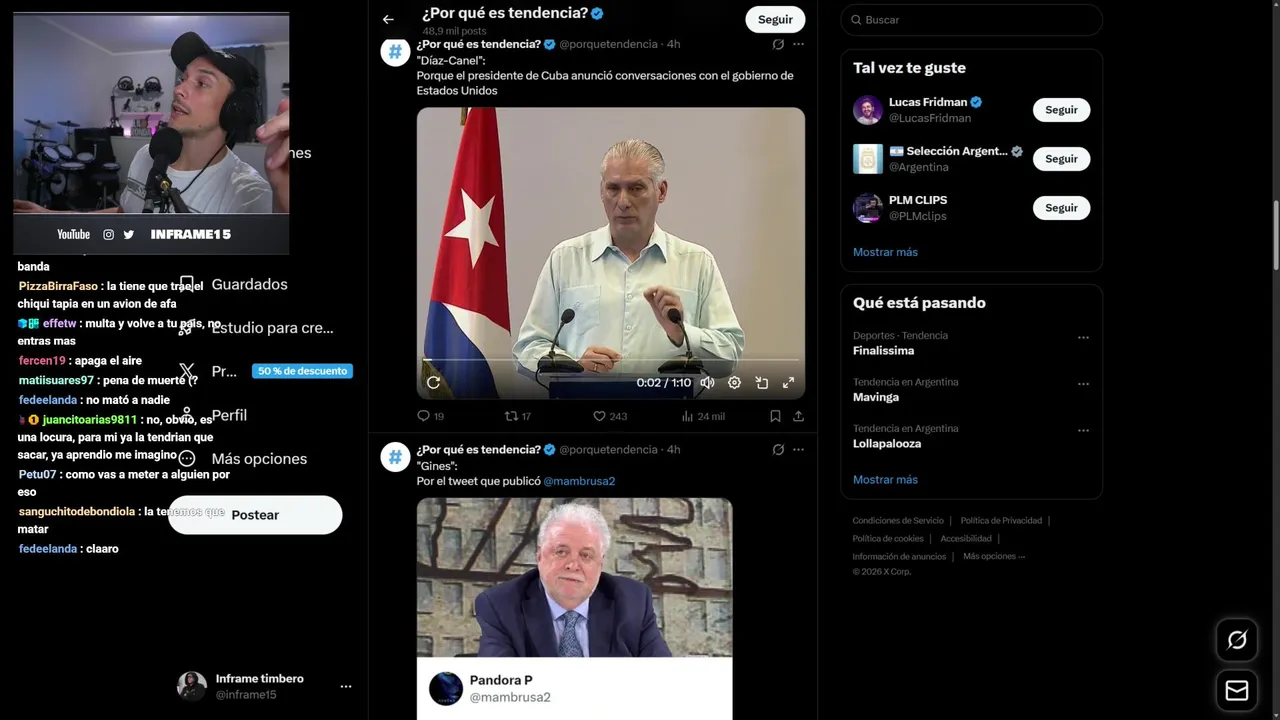Open the messages envelope button

point(1237,690)
